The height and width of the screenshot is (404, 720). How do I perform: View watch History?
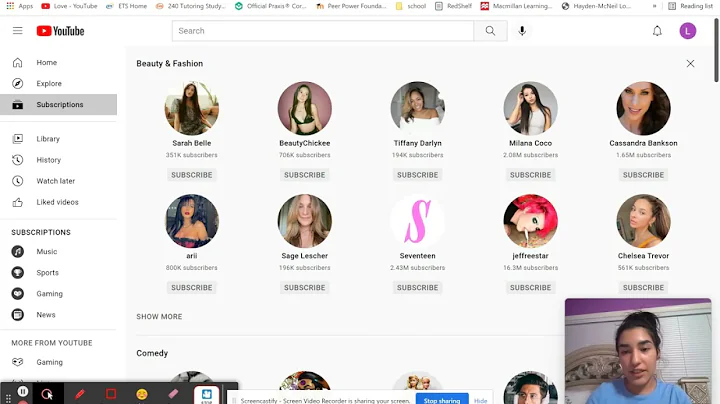(48, 159)
